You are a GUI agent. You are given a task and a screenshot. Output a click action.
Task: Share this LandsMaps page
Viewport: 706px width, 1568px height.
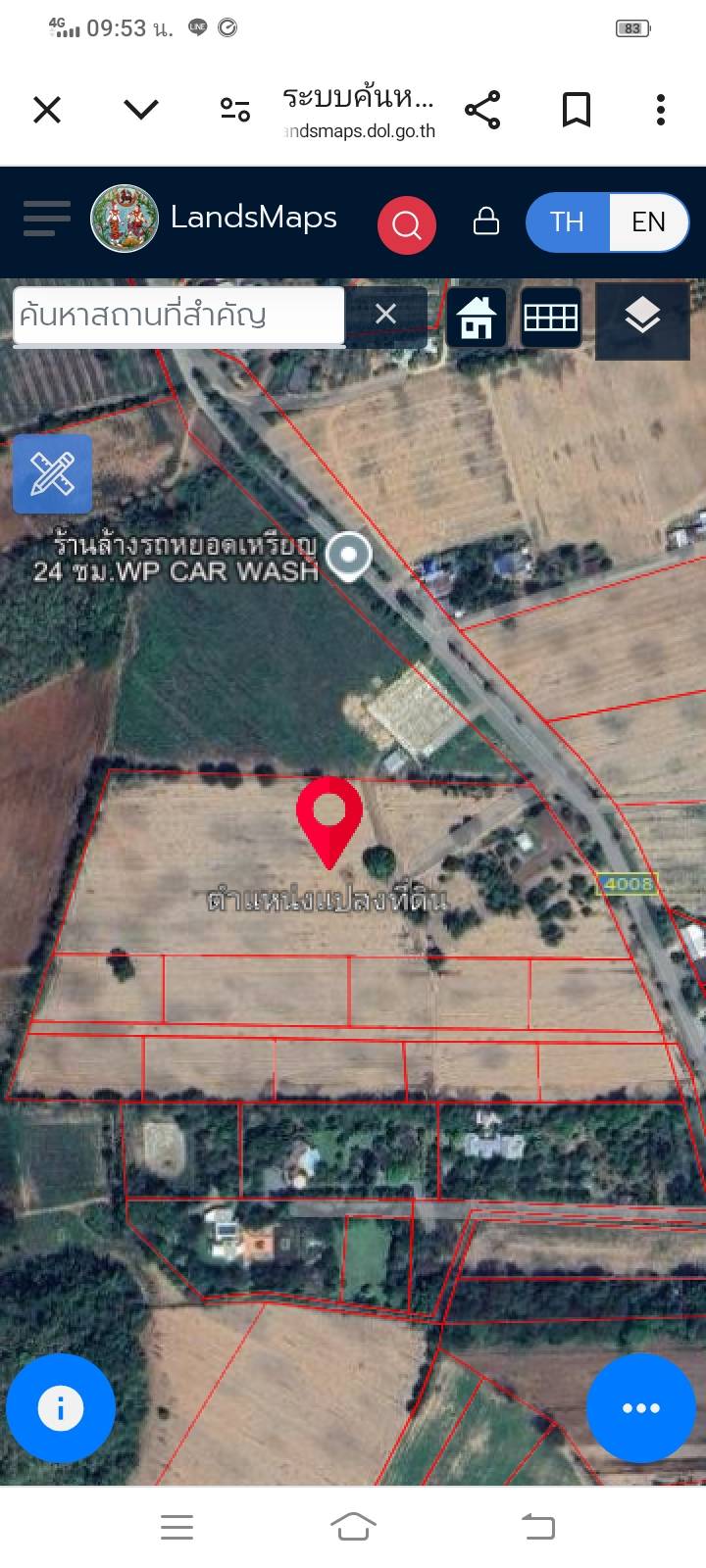click(x=482, y=110)
